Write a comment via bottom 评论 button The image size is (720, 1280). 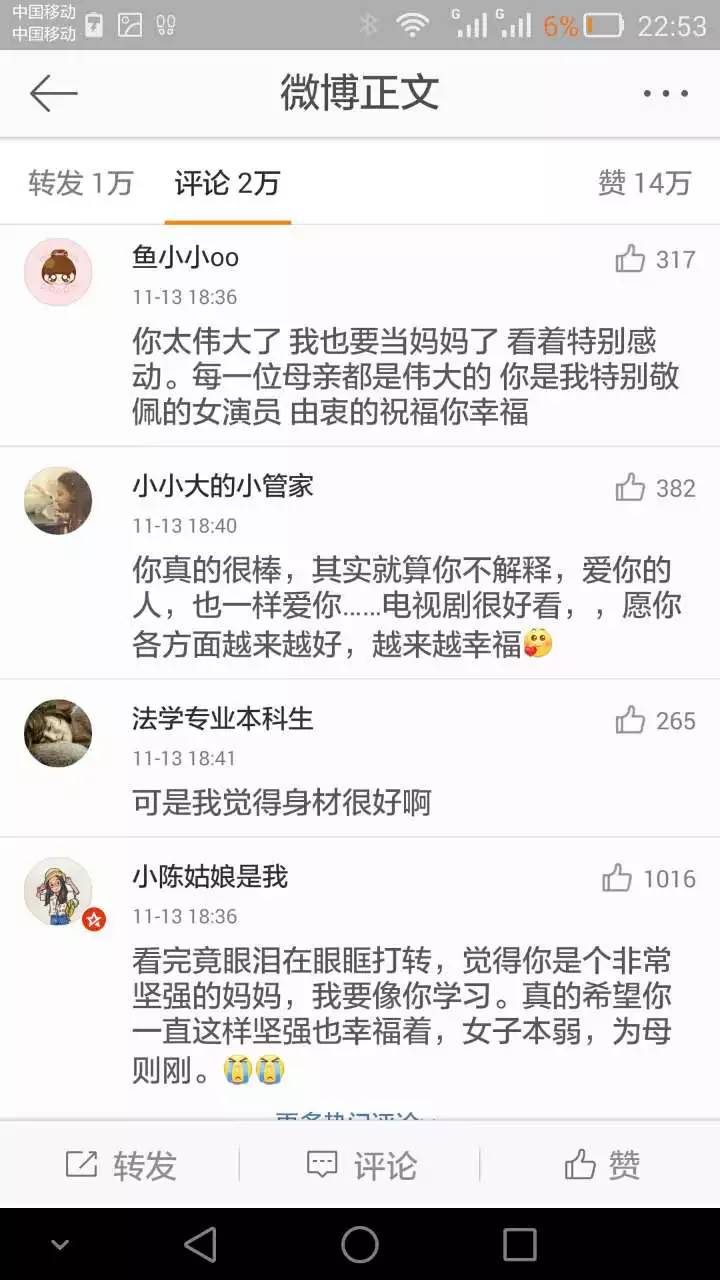(x=360, y=1165)
